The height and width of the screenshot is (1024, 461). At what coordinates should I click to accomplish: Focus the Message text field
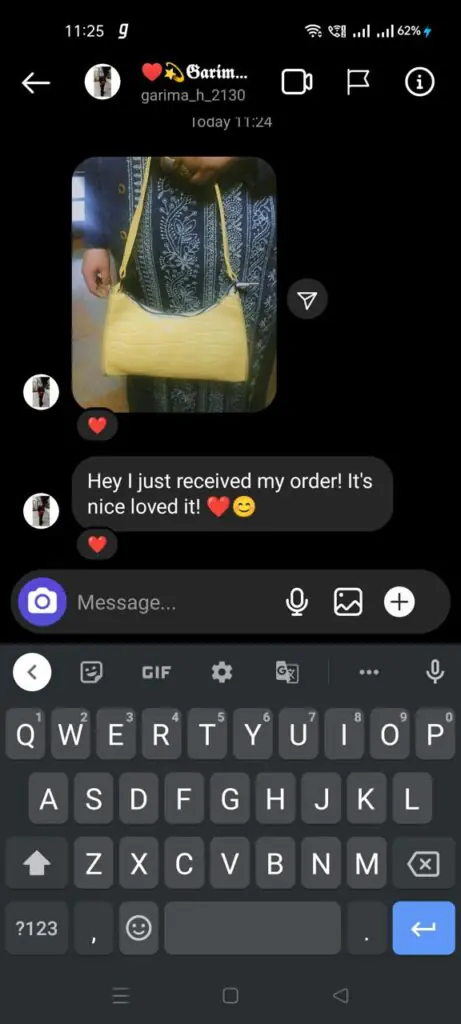pyautogui.click(x=174, y=602)
